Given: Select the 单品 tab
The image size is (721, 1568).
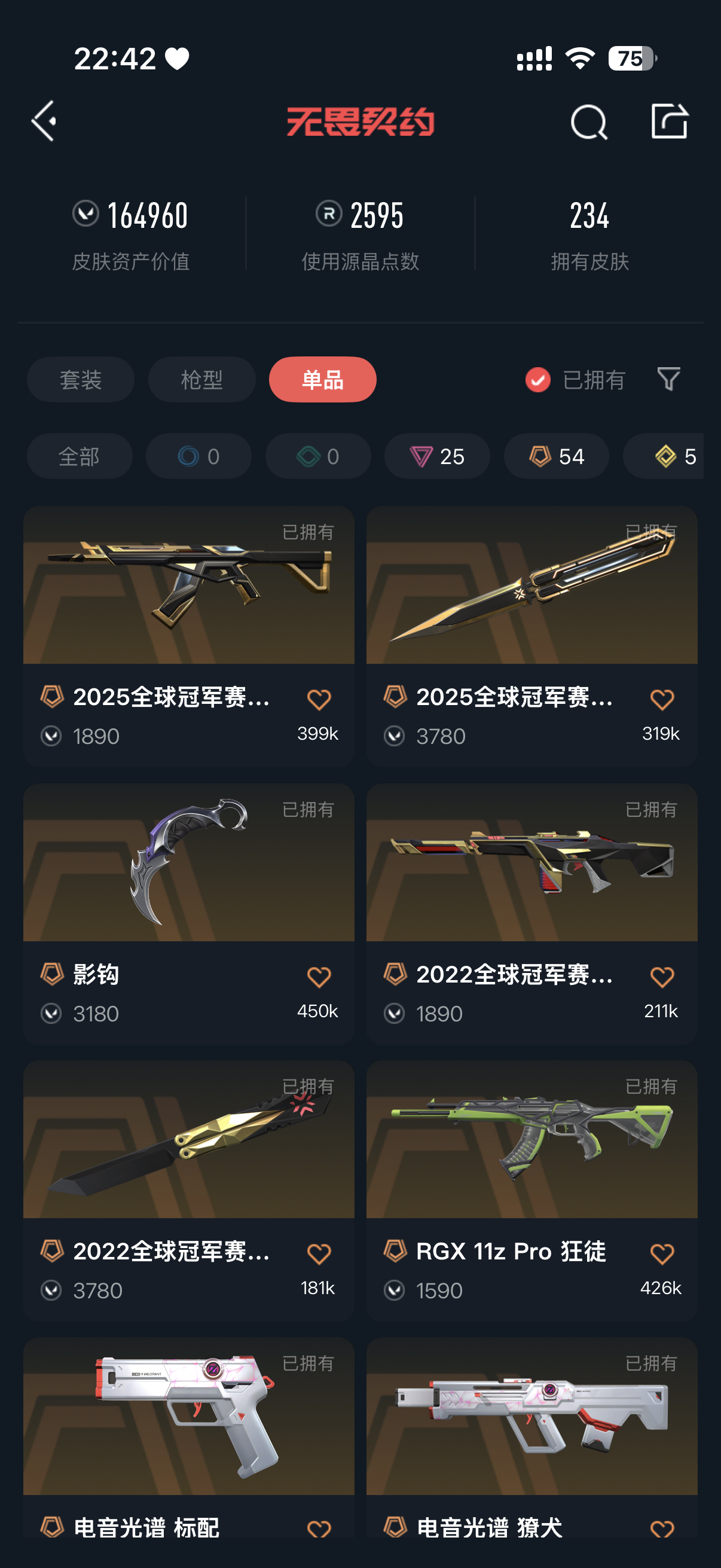Looking at the screenshot, I should (322, 379).
